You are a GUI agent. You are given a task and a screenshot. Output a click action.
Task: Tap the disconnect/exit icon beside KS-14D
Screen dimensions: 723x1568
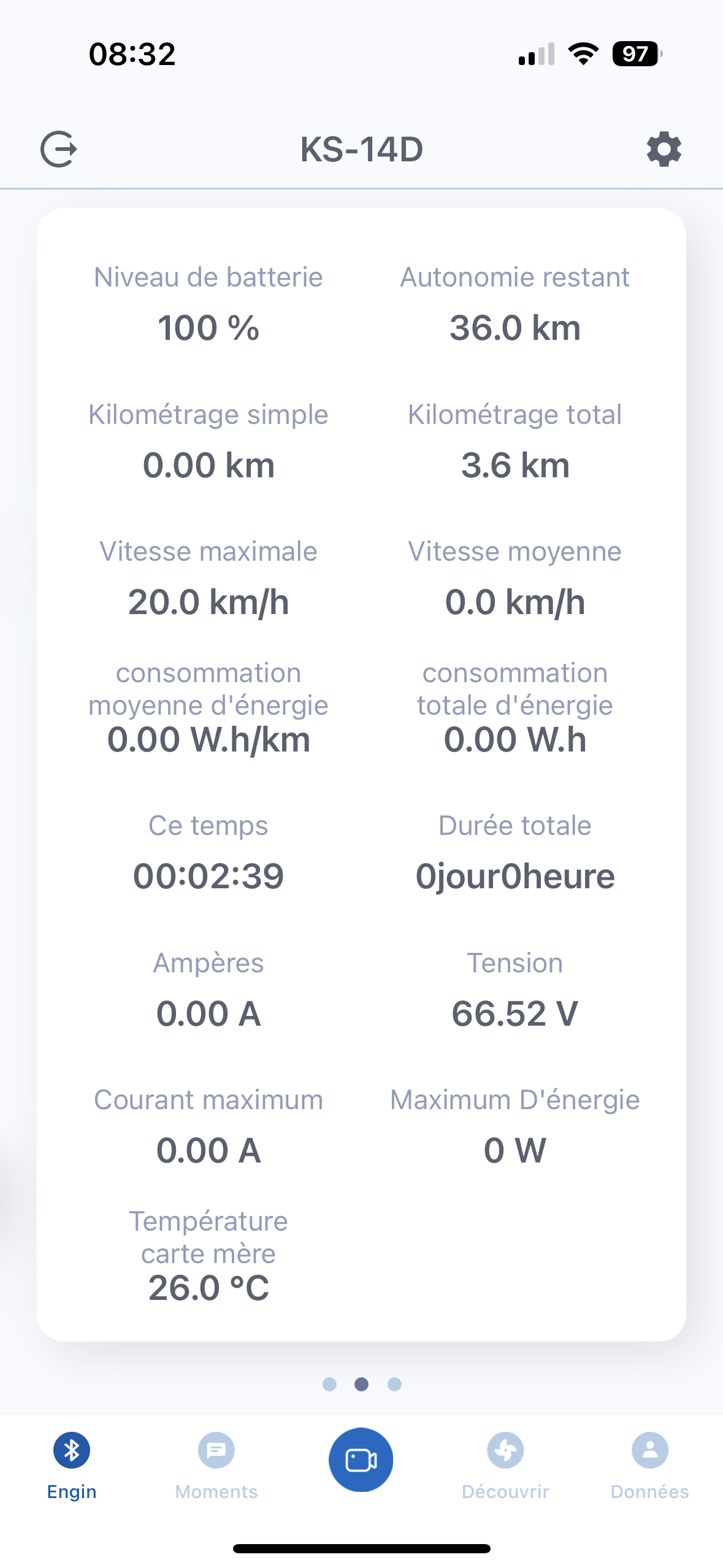(59, 149)
